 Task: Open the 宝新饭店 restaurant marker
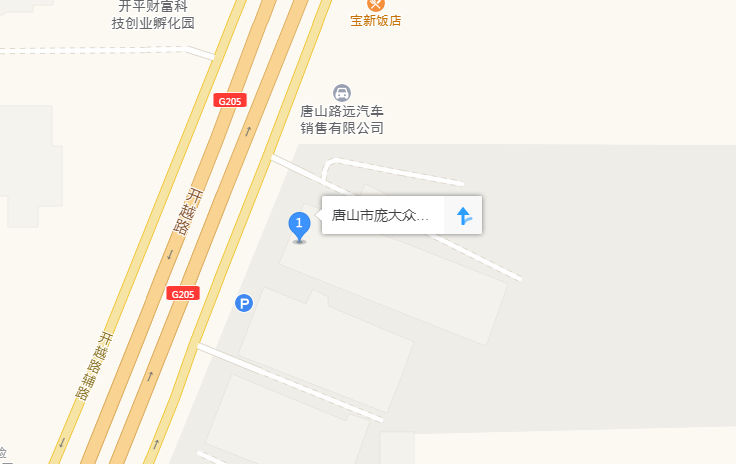[375, 4]
